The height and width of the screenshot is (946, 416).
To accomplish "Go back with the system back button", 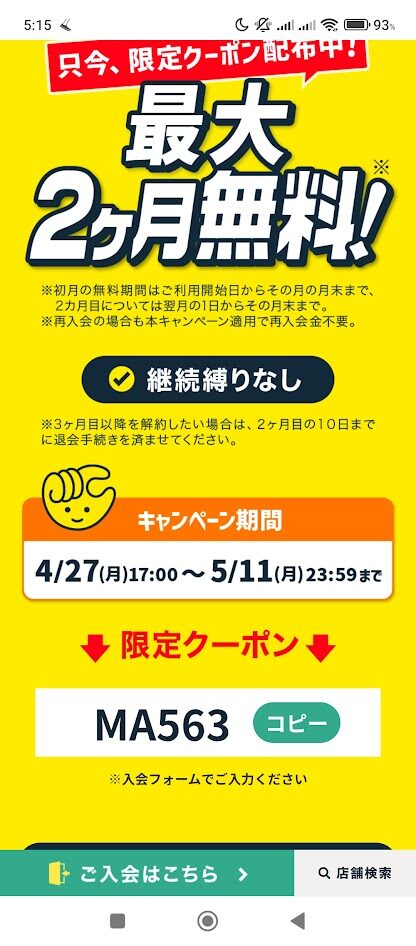I will (298, 921).
